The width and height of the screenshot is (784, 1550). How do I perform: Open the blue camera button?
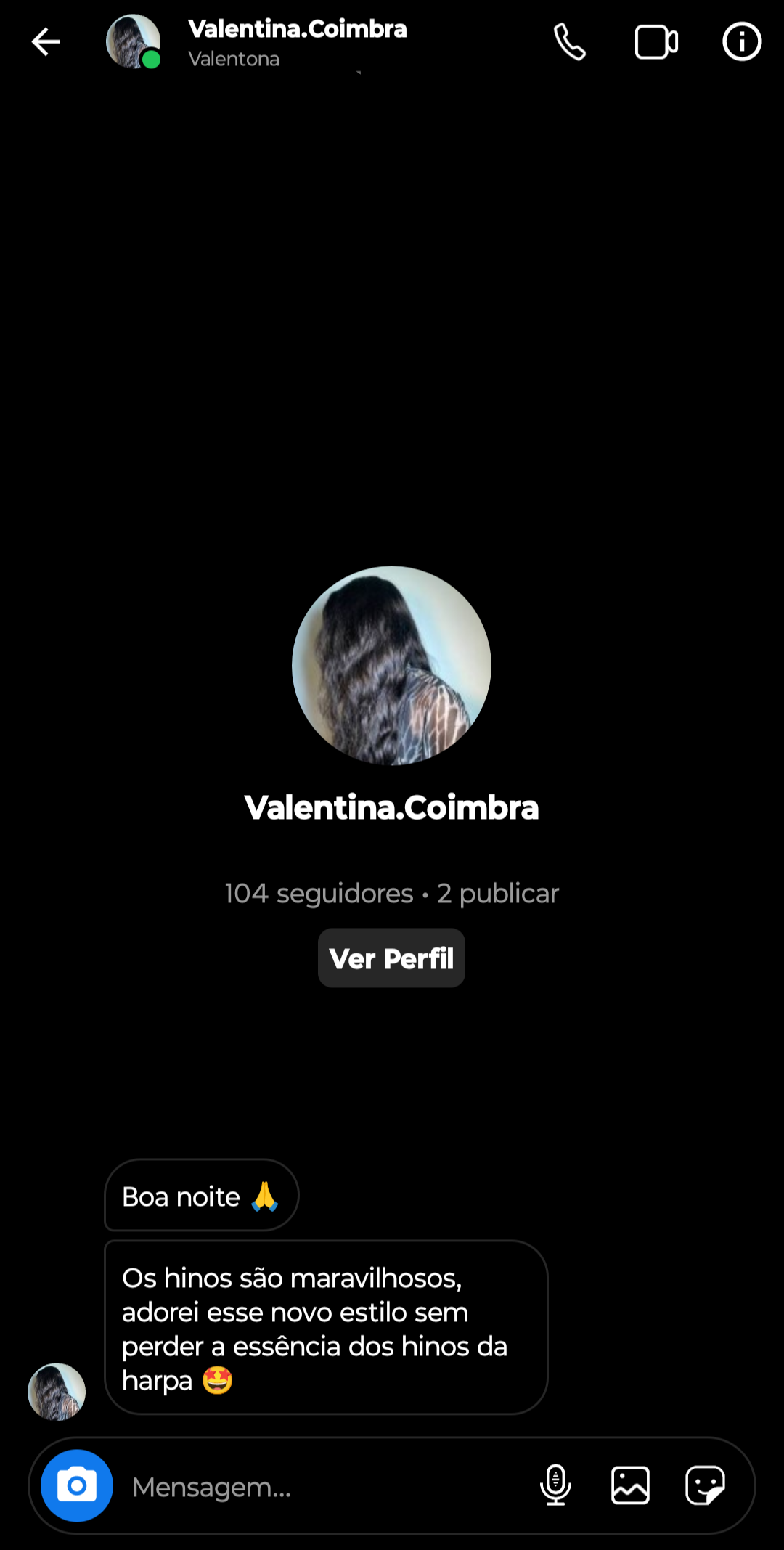coord(77,1485)
